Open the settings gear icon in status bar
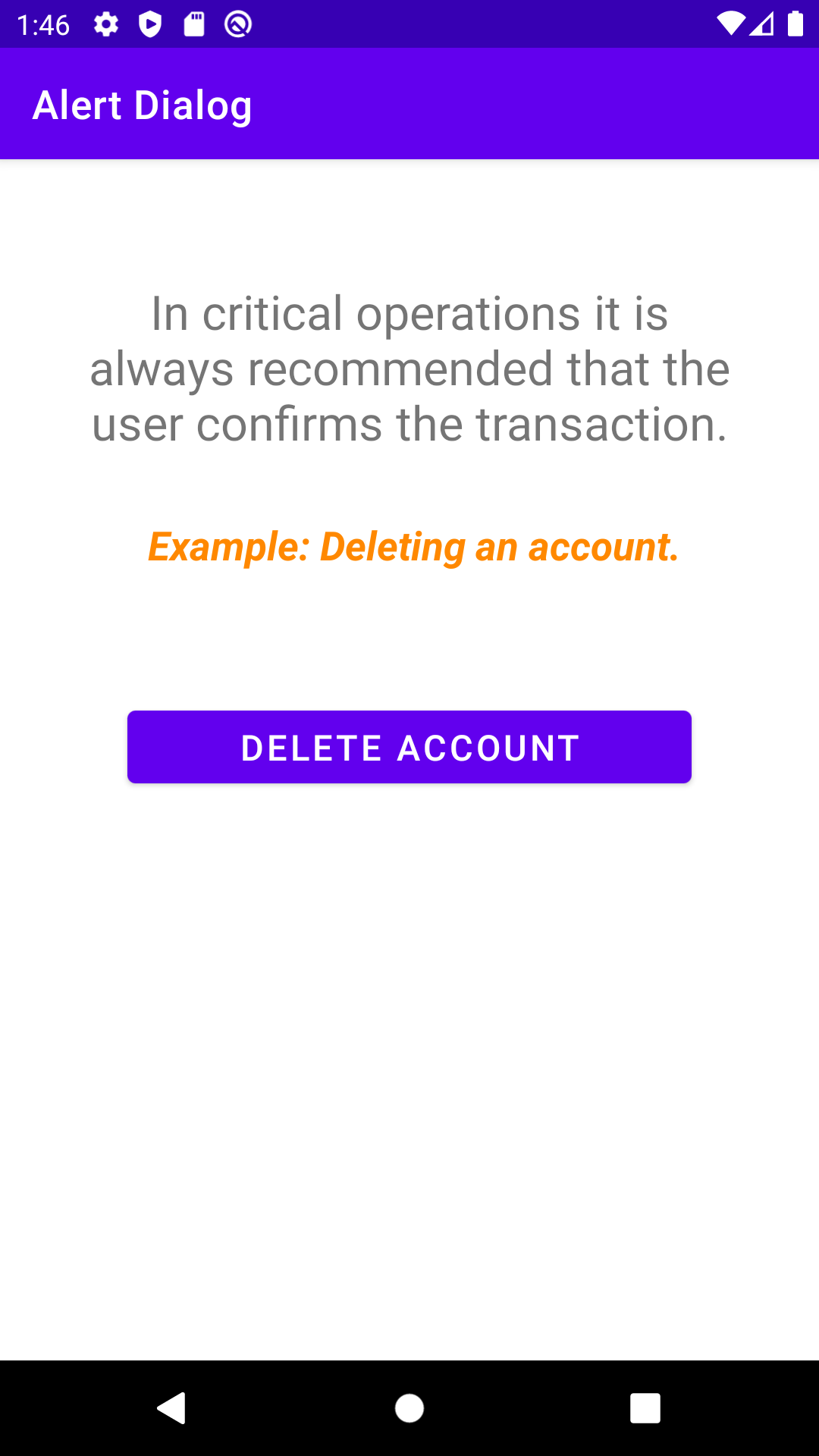The width and height of the screenshot is (819, 1456). click(106, 24)
